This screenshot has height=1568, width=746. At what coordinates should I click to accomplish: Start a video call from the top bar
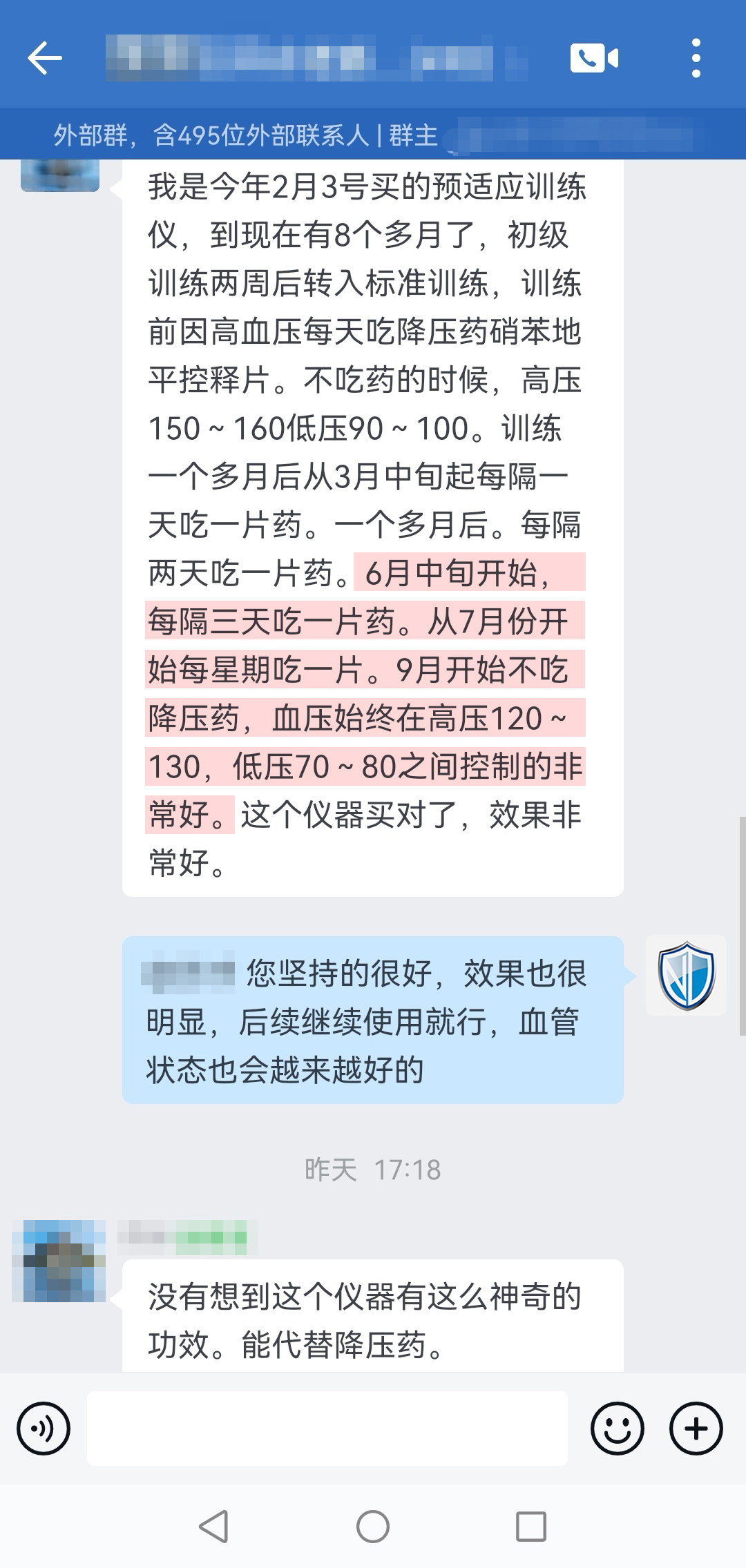tap(595, 59)
